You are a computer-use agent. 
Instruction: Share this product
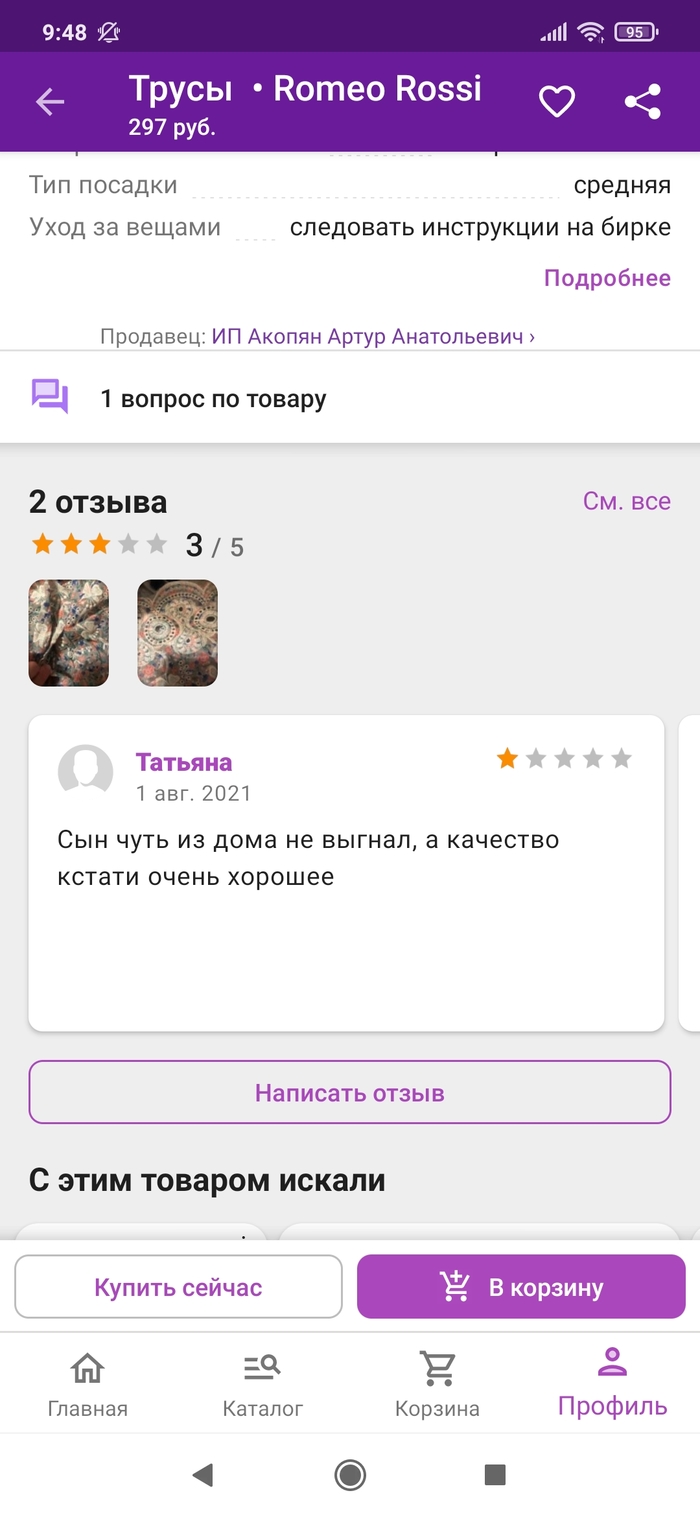pos(642,101)
